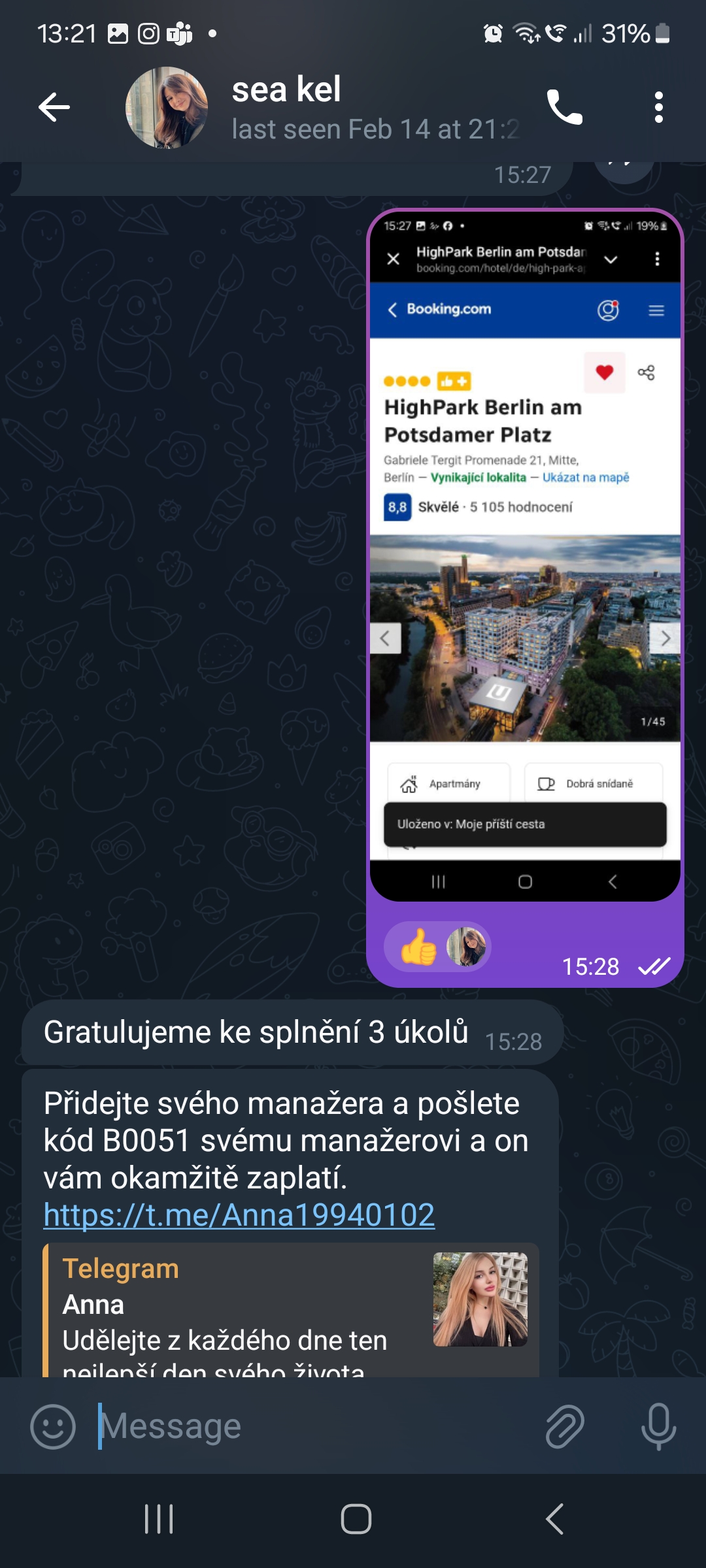
Task: Tap the microphone to record voice
Action: pyautogui.click(x=658, y=1427)
